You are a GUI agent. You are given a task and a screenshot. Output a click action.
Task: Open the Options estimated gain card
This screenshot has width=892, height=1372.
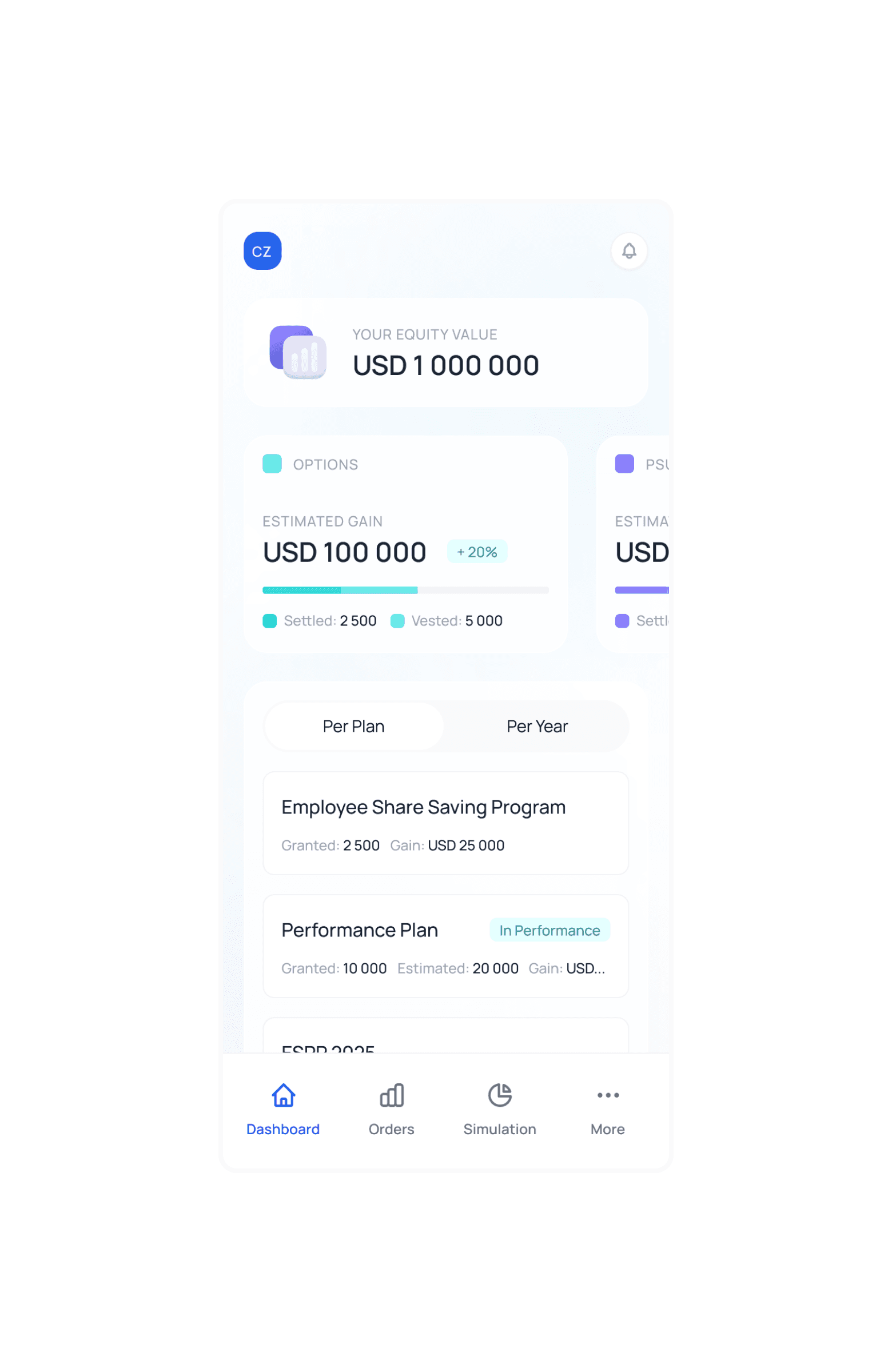(x=405, y=543)
